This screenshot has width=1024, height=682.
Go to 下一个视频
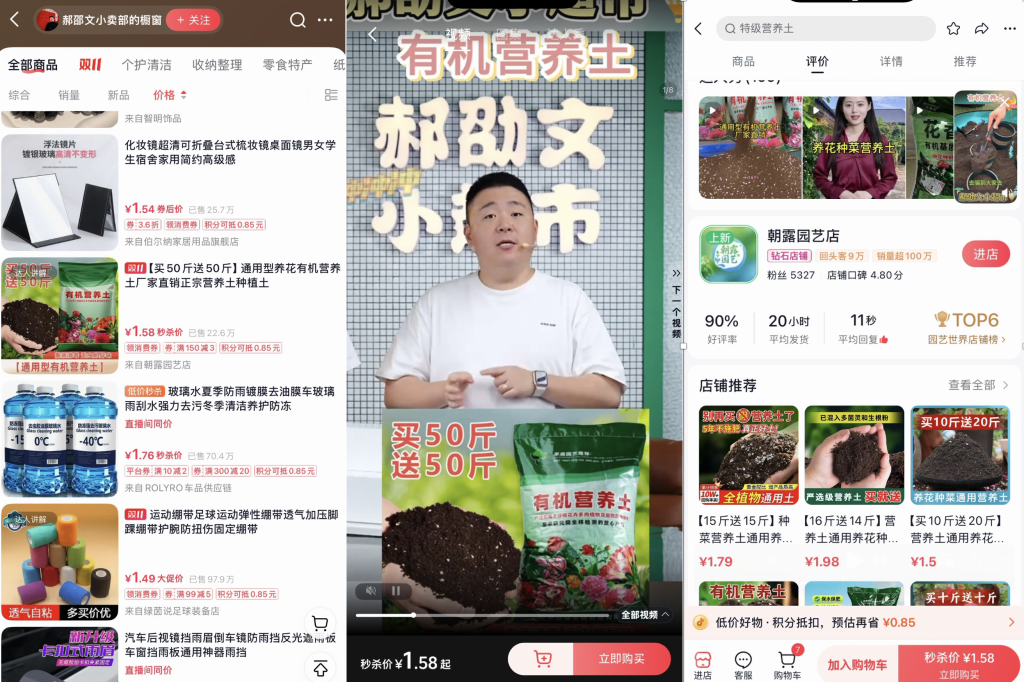coord(676,304)
